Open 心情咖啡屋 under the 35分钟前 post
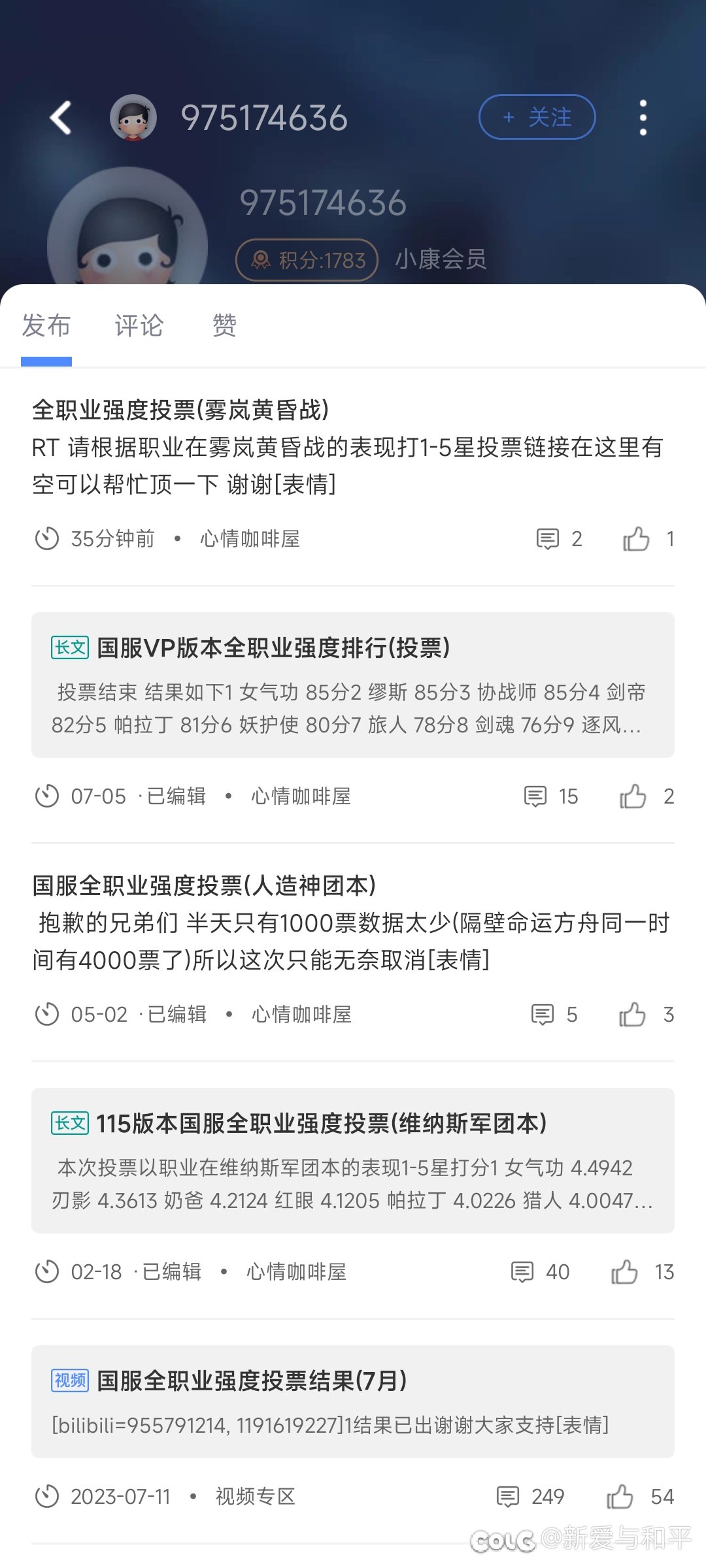This screenshot has width=706, height=1568. point(250,539)
